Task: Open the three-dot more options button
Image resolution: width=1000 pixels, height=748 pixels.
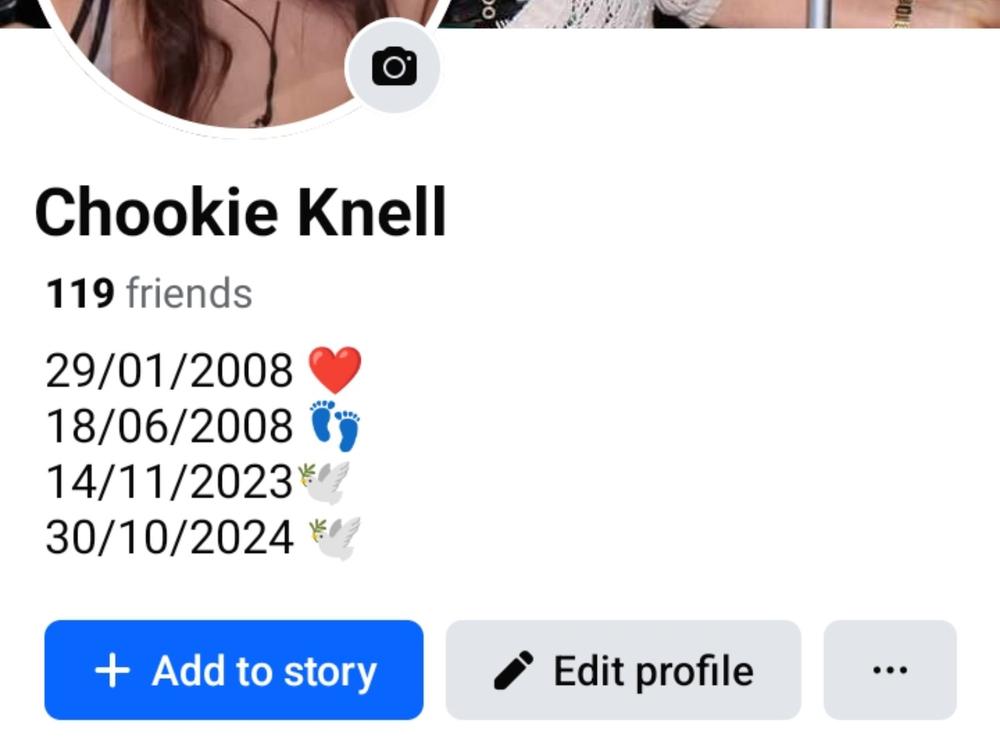Action: [890, 670]
